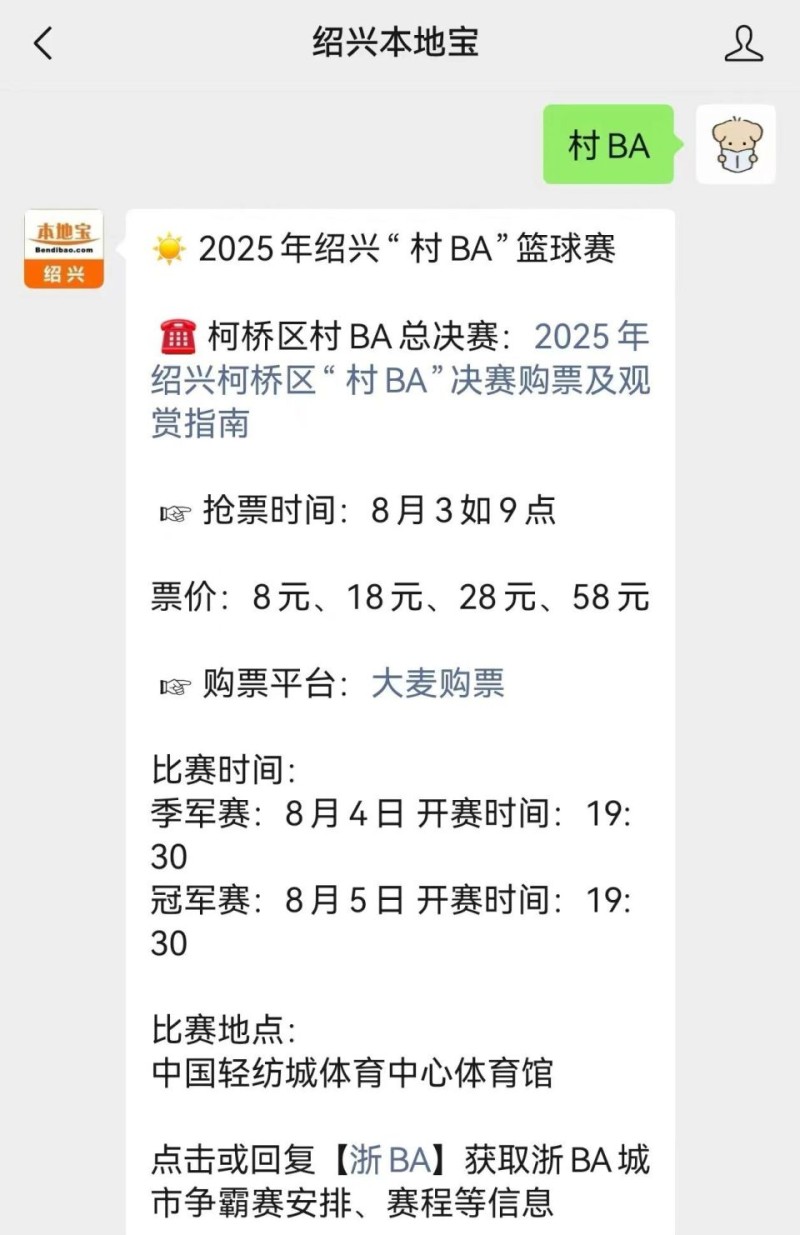Open 绍兴本地宝 avatar beside the reply
This screenshot has height=1235, width=800.
click(x=64, y=249)
